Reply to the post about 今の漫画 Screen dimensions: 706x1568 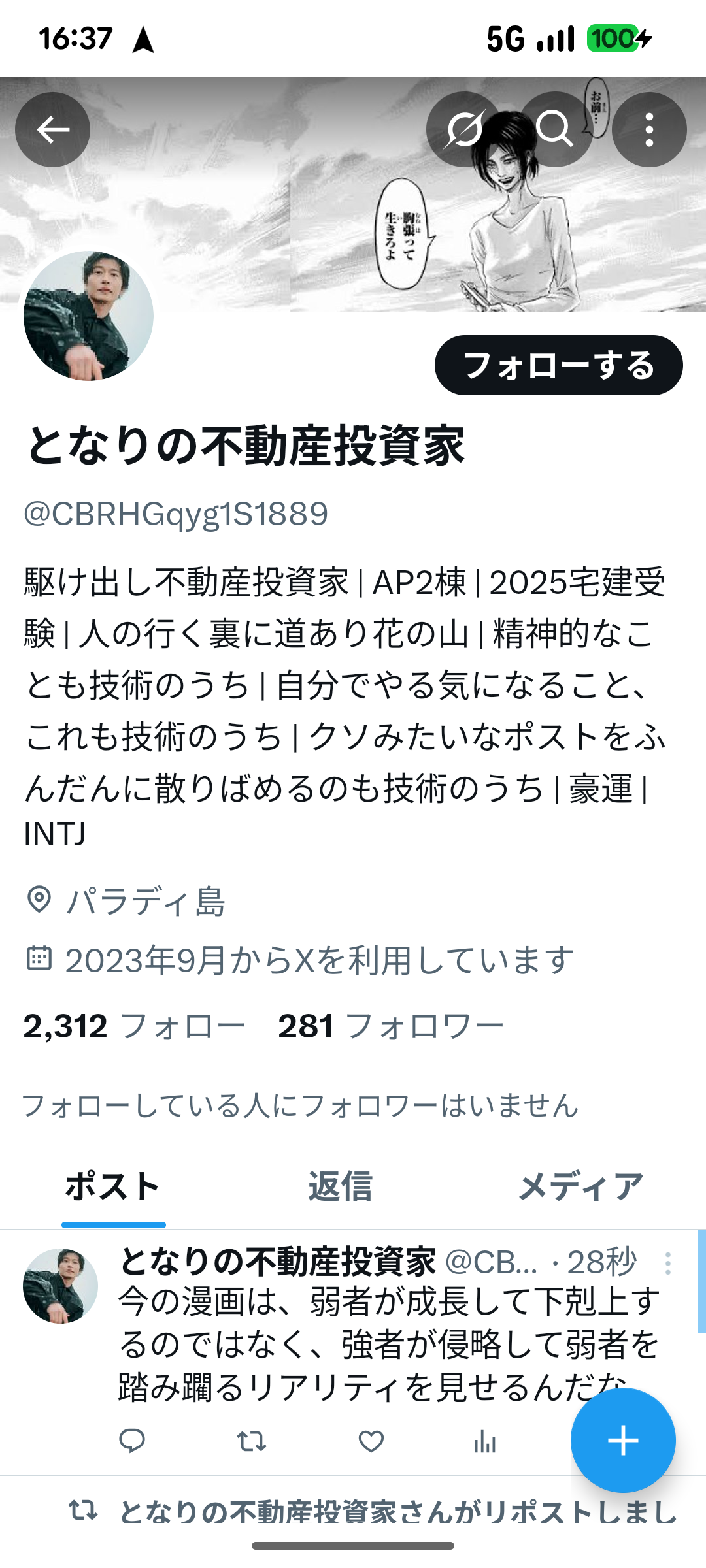tap(132, 1441)
